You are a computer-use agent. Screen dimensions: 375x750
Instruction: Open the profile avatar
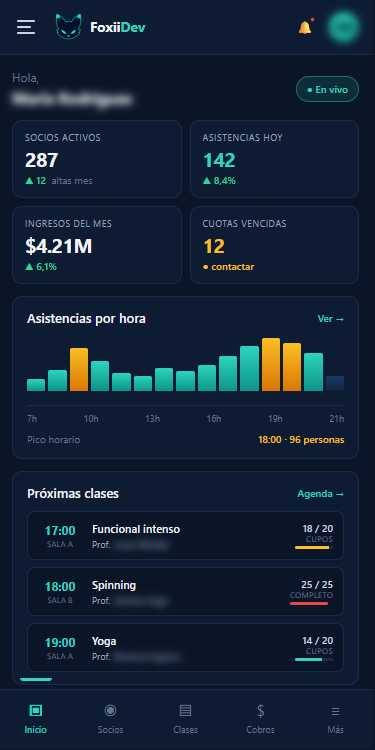point(343,27)
